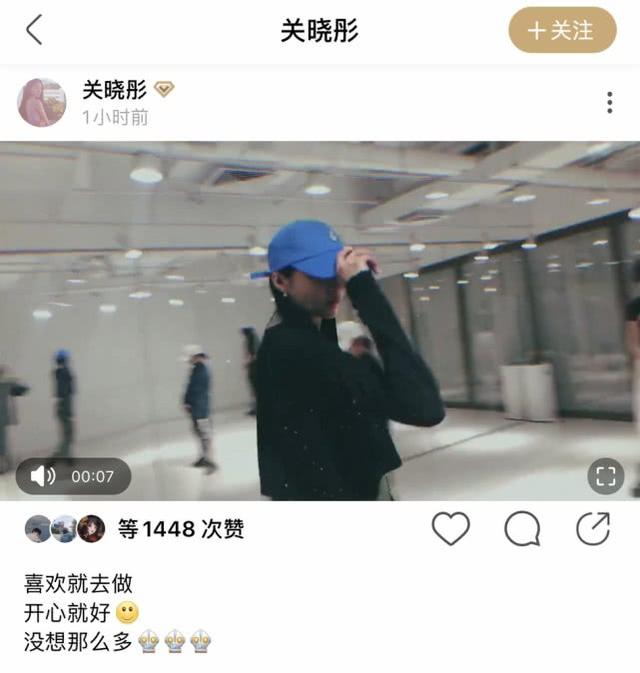Unmute the video with the speaker icon

44,476
